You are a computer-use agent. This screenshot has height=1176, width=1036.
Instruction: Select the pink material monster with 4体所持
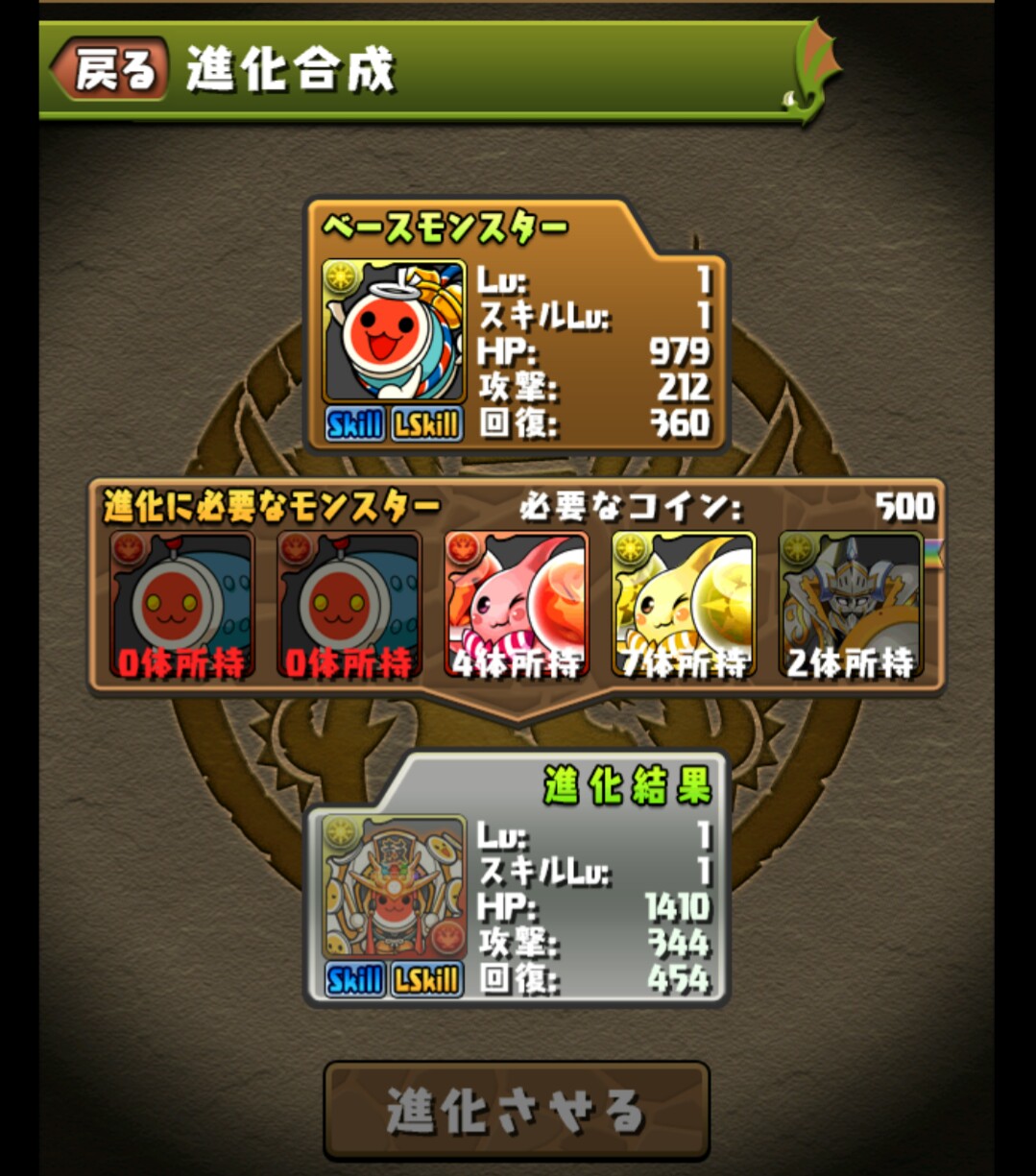click(517, 605)
